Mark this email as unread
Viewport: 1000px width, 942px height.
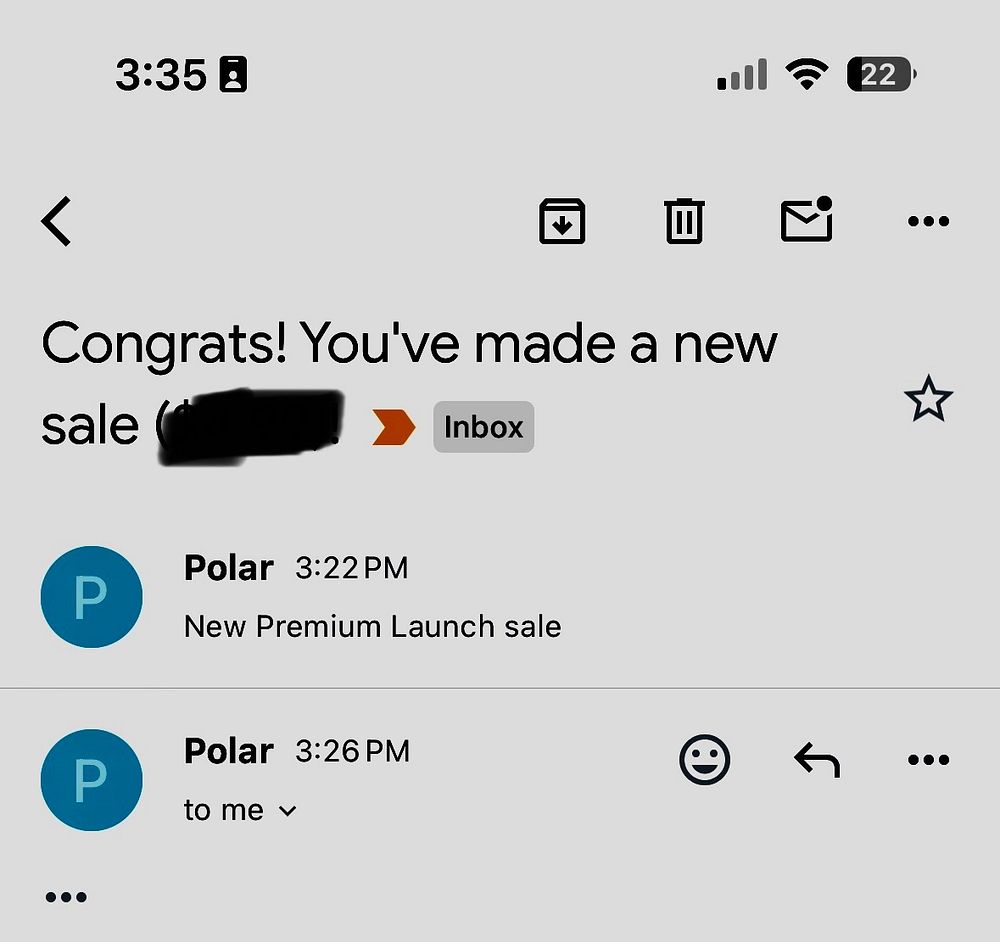pyautogui.click(x=806, y=220)
